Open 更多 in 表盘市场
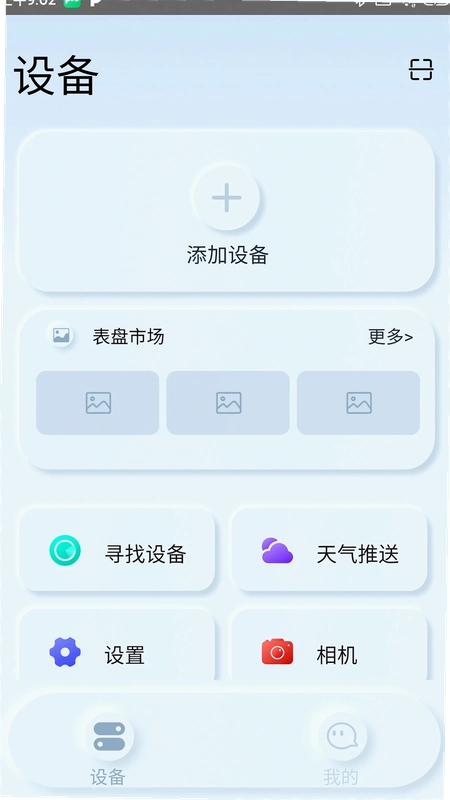Image resolution: width=450 pixels, height=800 pixels. [x=390, y=337]
